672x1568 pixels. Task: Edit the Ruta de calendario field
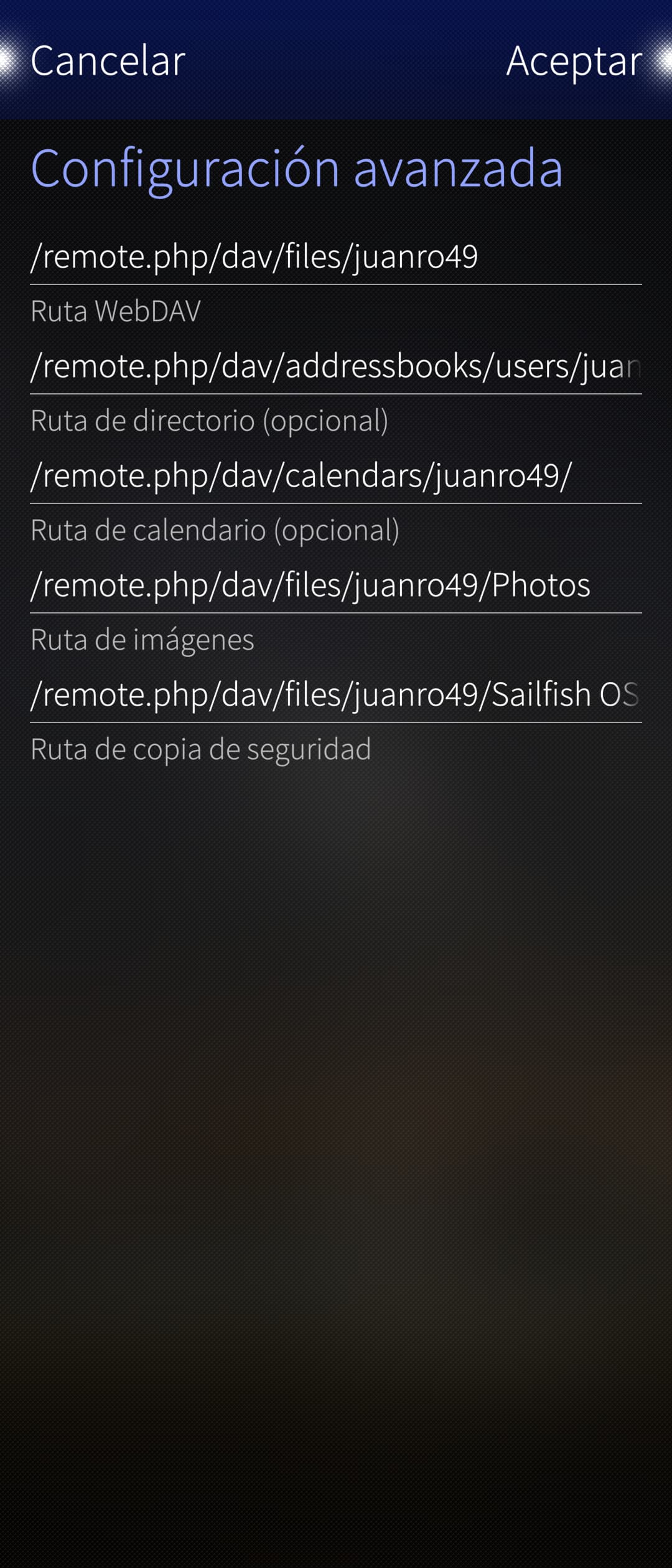[336, 475]
